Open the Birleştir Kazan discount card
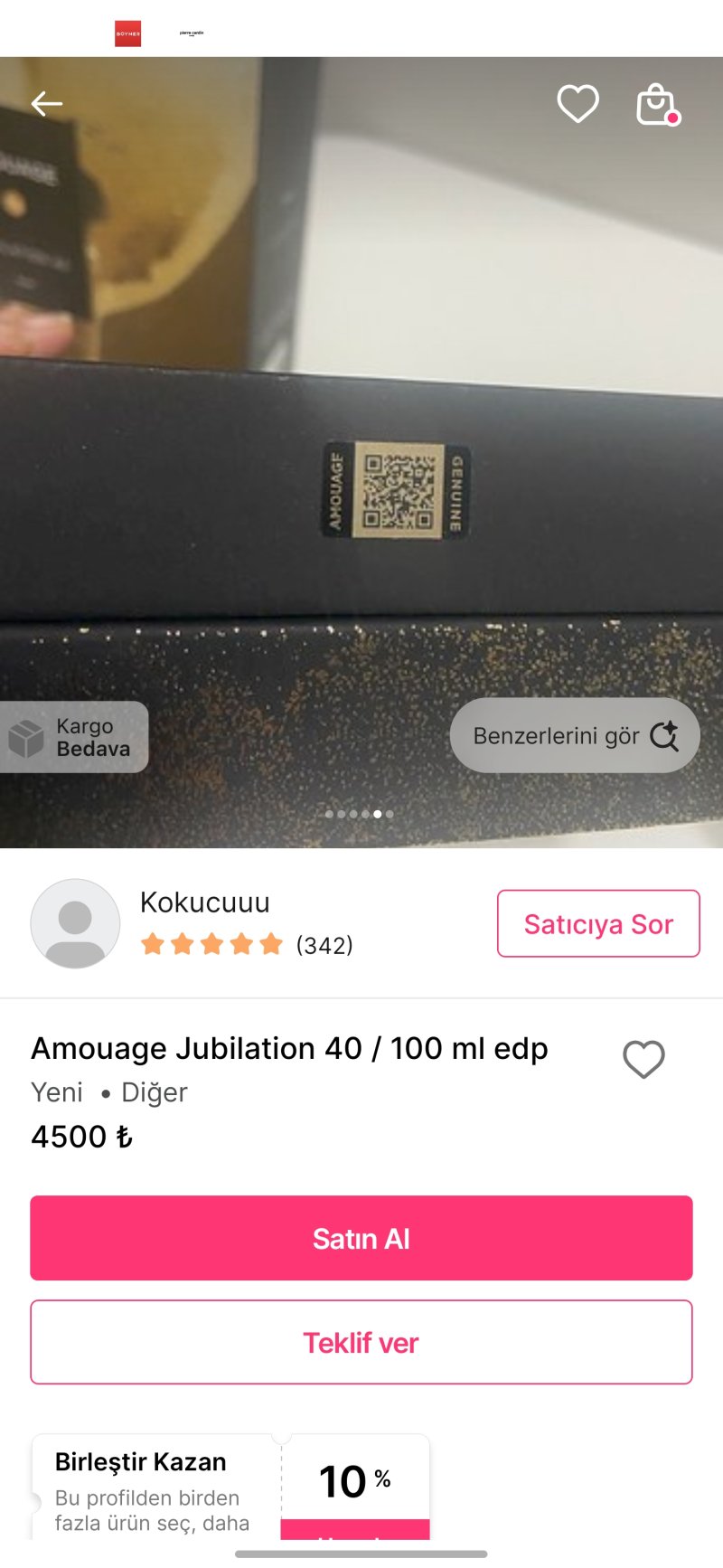The image size is (723, 1568). [x=230, y=1488]
